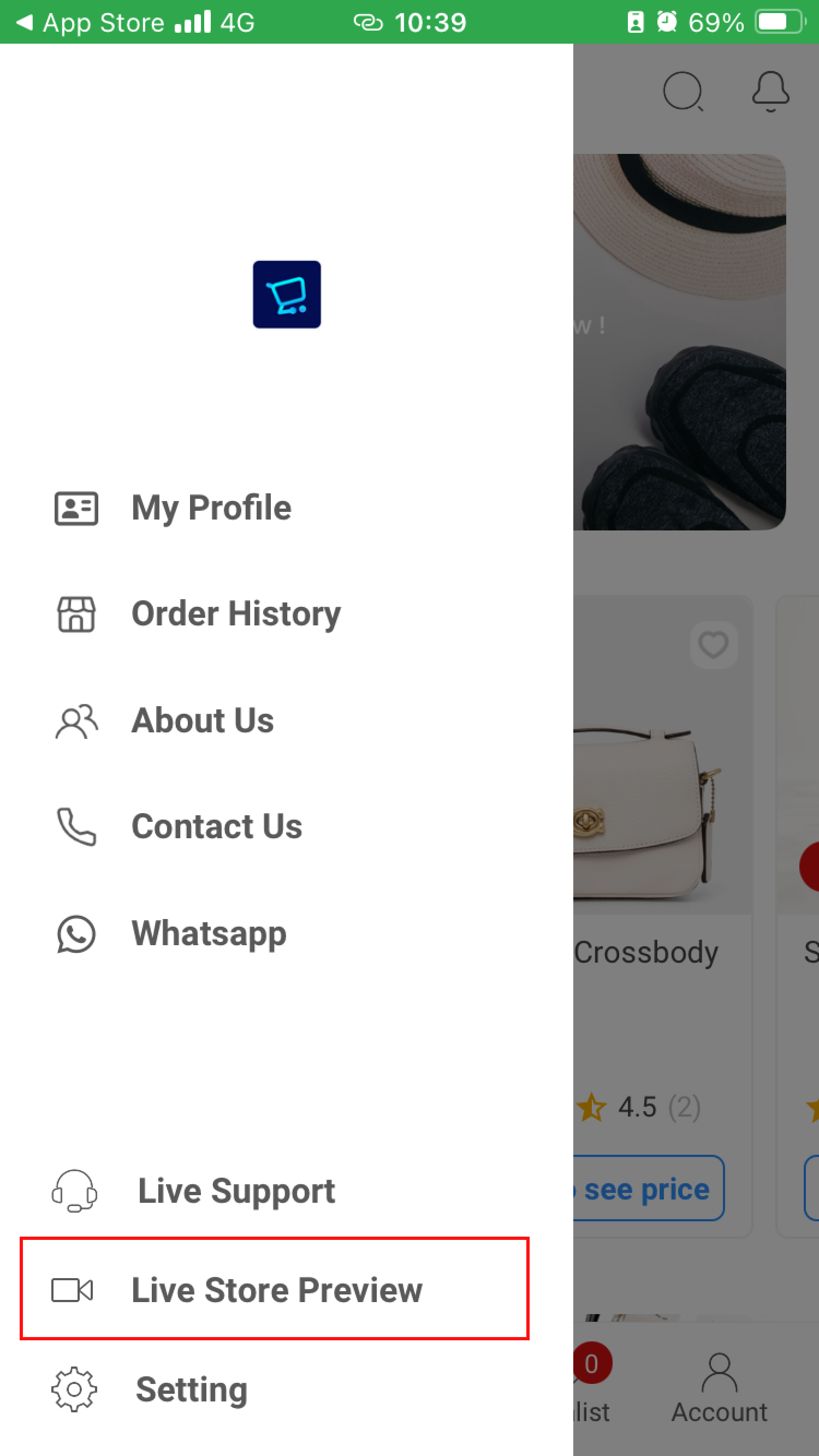Open the About Us page

[202, 720]
